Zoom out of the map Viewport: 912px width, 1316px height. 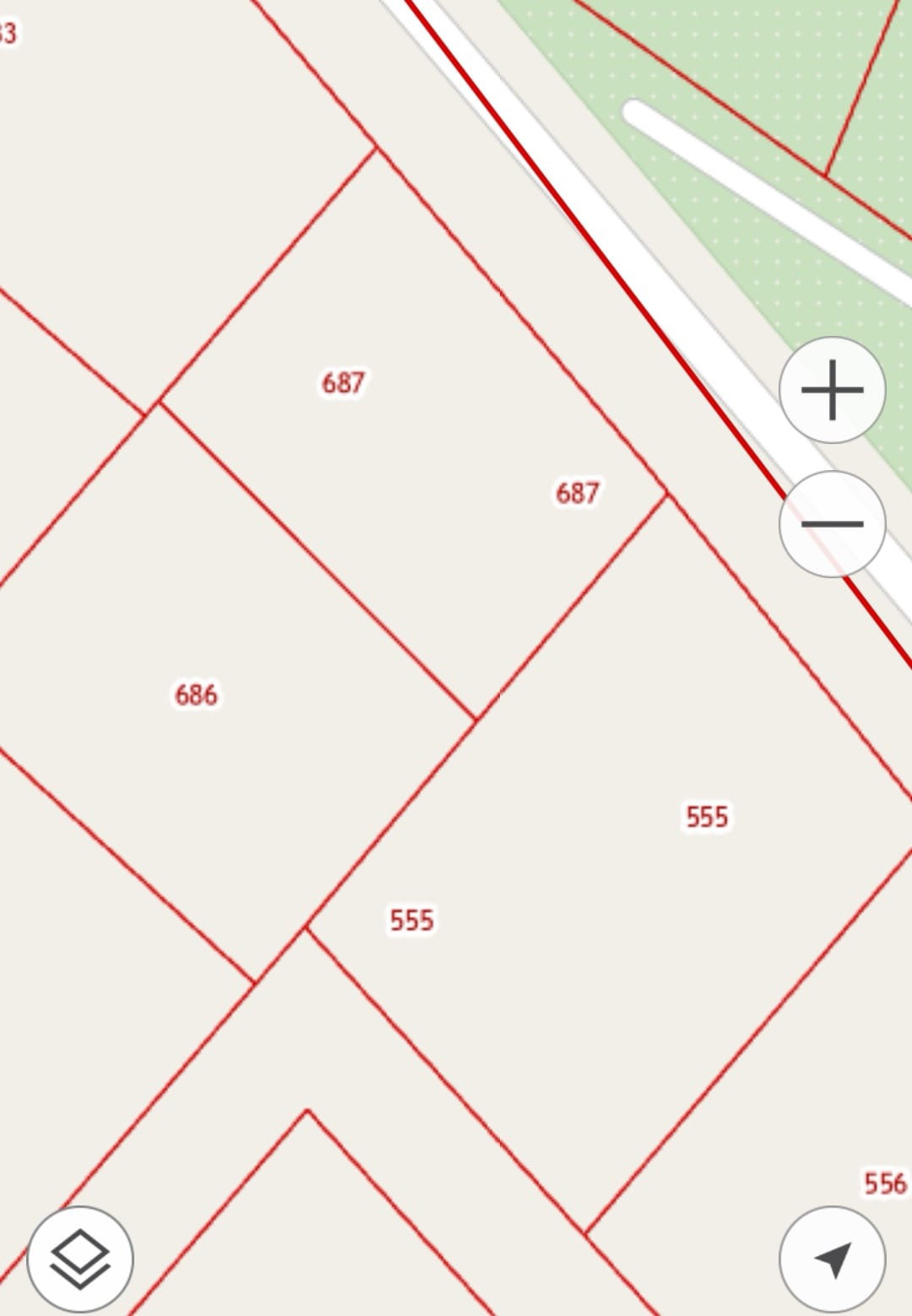coord(832,524)
